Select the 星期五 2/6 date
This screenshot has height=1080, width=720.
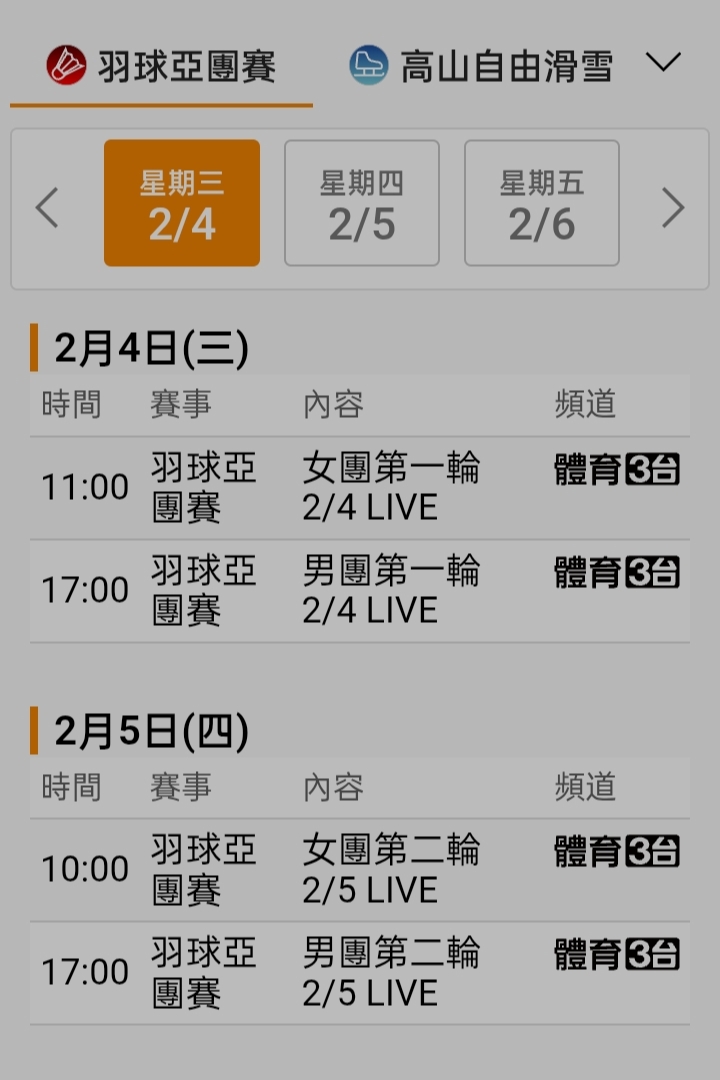(x=542, y=204)
